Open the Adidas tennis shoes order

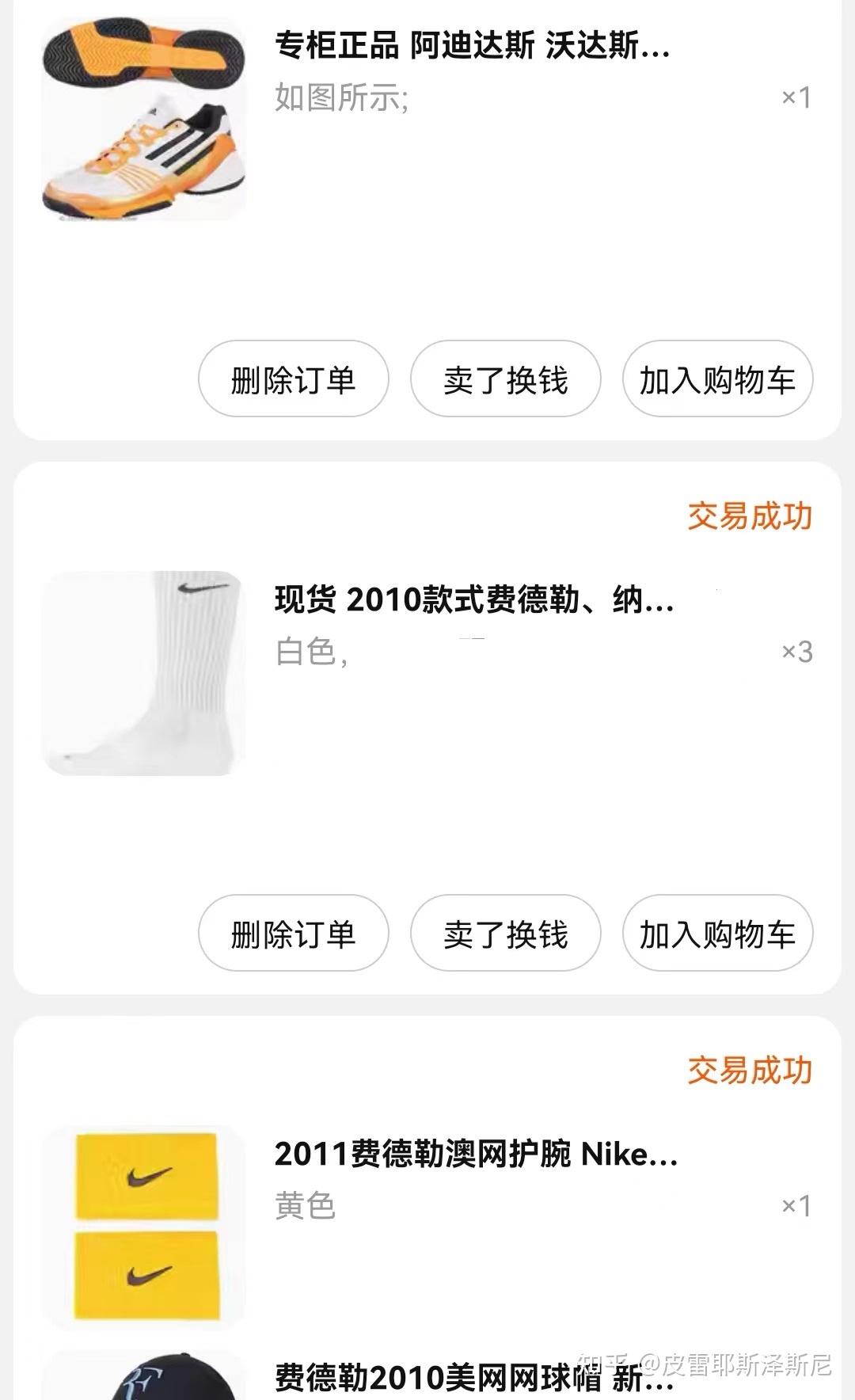472,47
